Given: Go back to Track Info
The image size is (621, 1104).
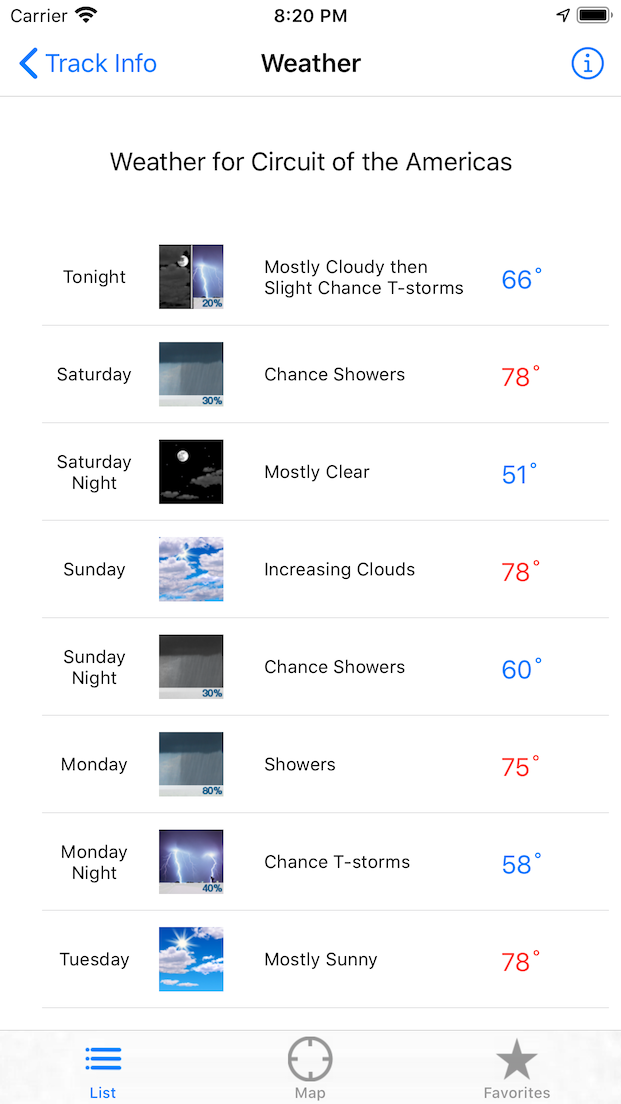Looking at the screenshot, I should click(88, 63).
